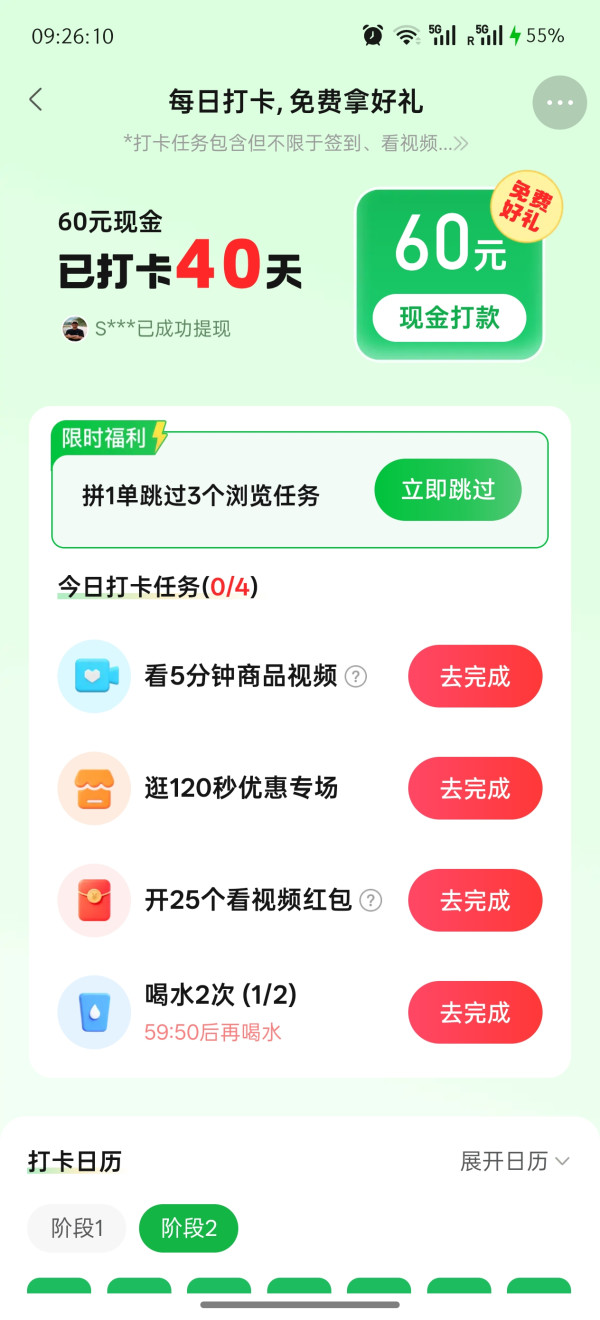
Task: Expand the calendar with 展开日历
Action: [515, 1161]
